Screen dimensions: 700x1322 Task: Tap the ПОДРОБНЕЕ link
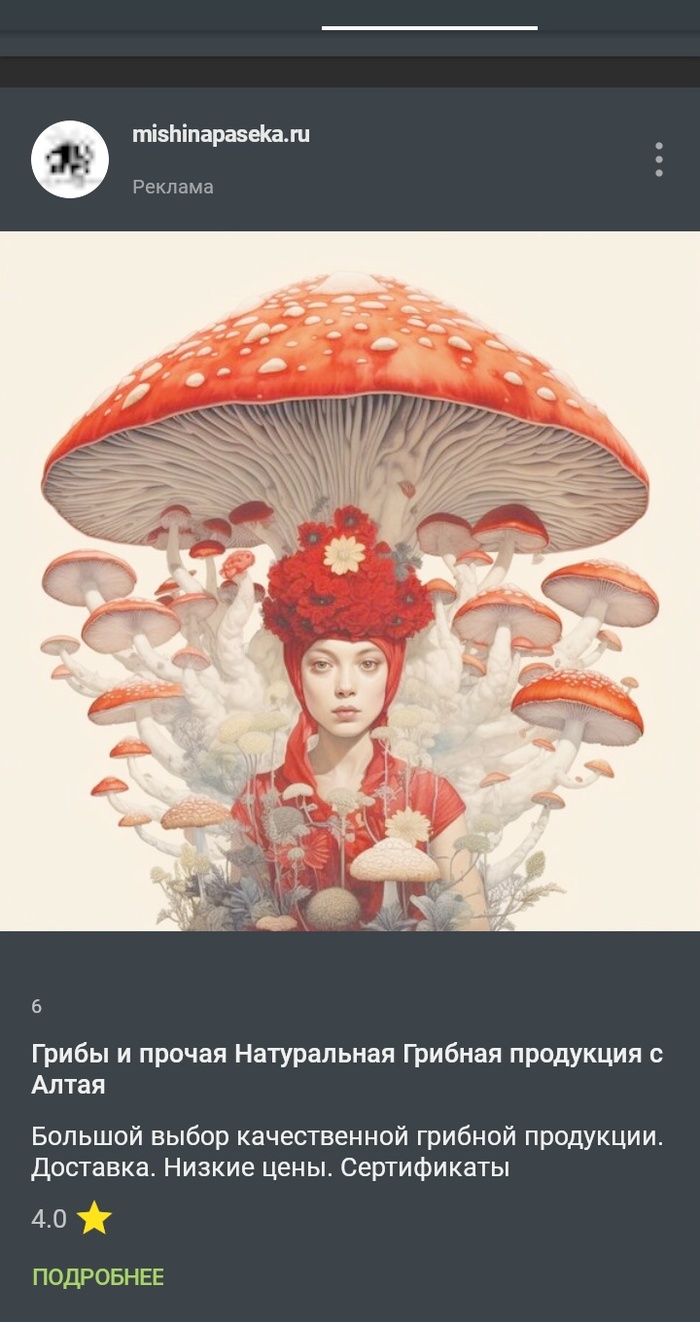98,1277
